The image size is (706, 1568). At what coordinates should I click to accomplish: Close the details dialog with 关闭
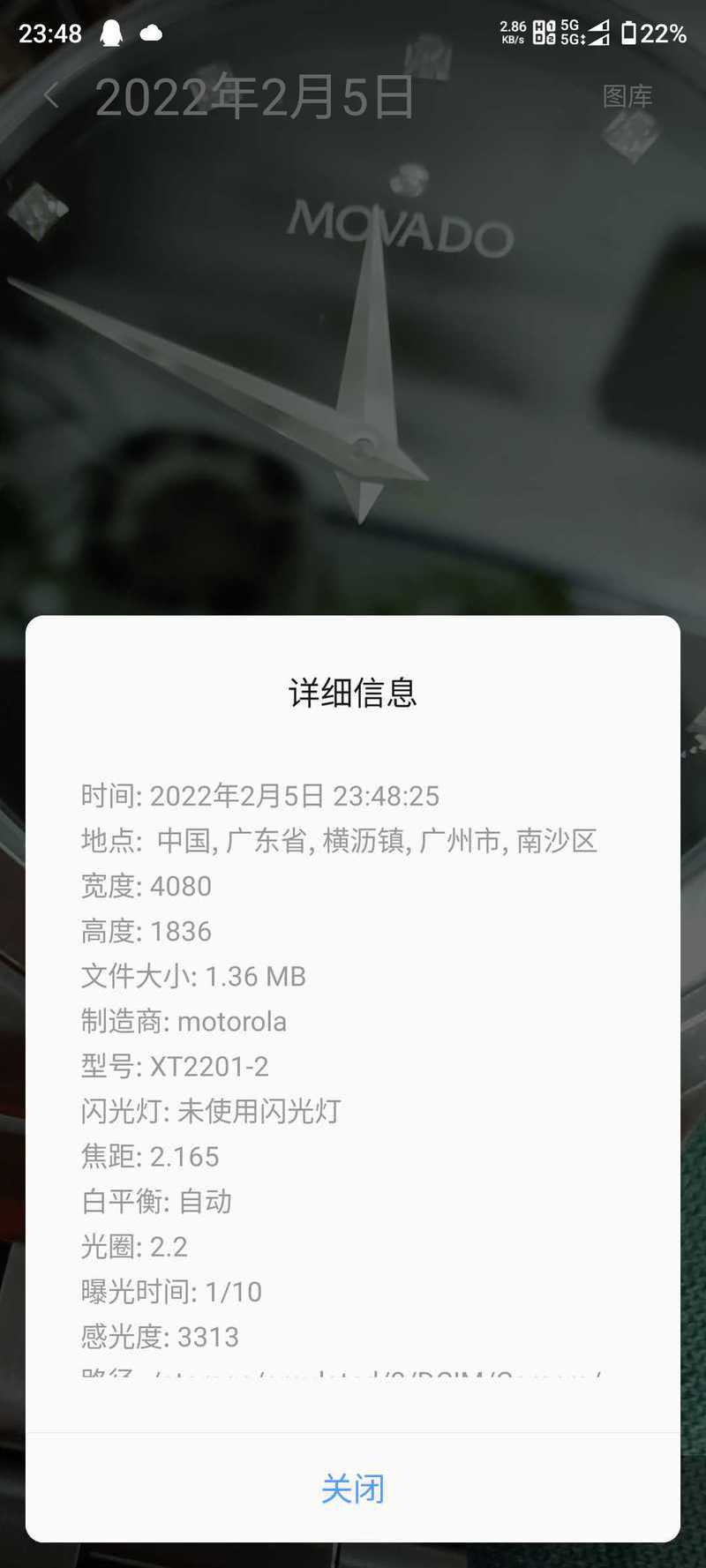coord(353,1489)
